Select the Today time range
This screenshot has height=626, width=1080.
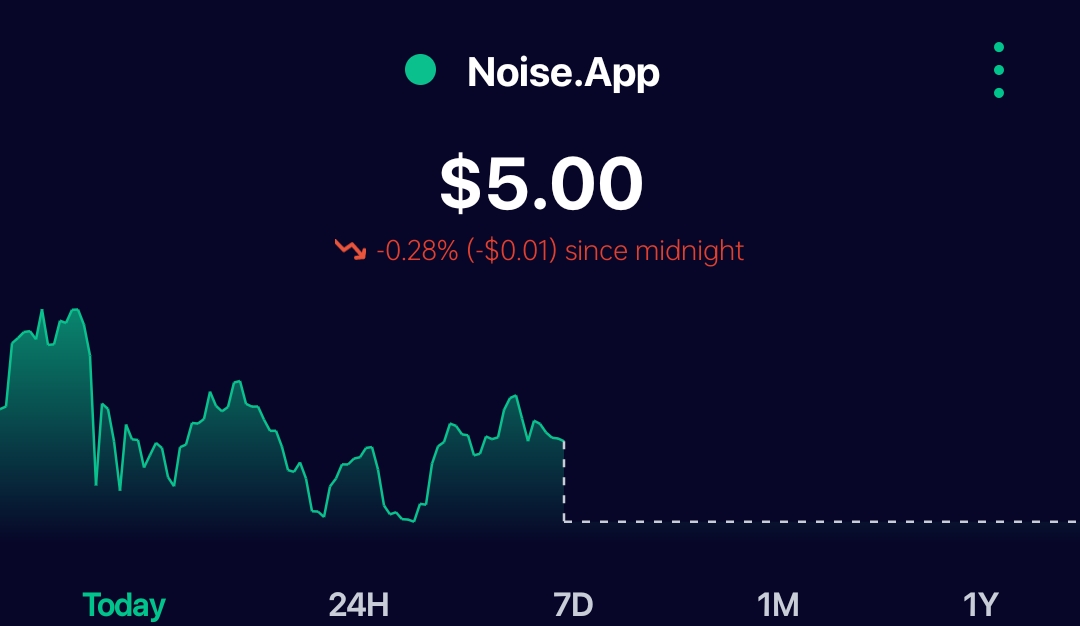[124, 605]
